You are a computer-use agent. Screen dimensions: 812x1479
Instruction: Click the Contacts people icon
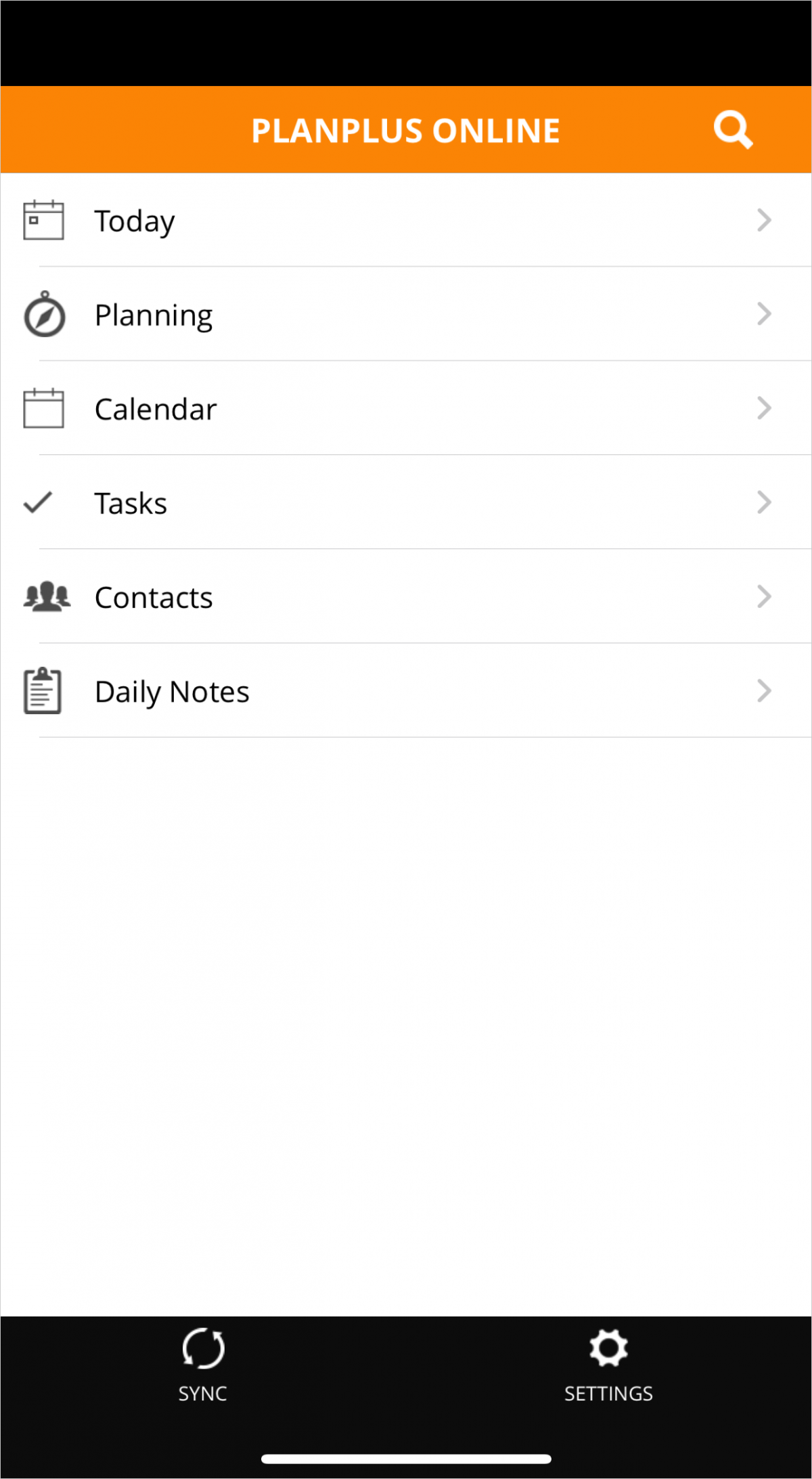[x=45, y=596]
